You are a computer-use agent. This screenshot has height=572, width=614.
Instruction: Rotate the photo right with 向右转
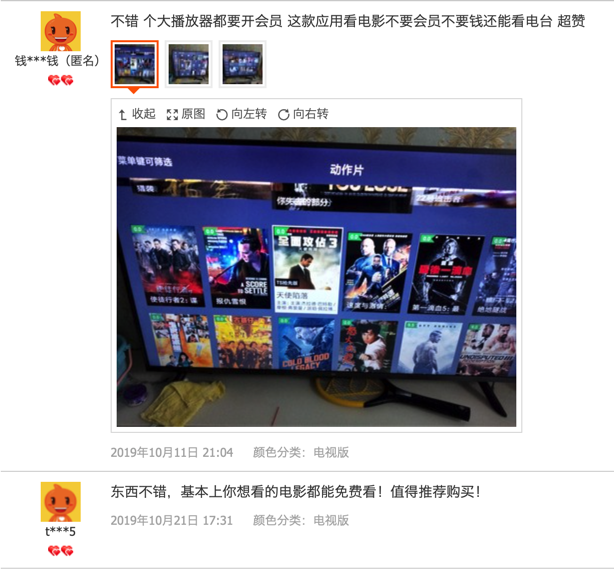pyautogui.click(x=303, y=114)
